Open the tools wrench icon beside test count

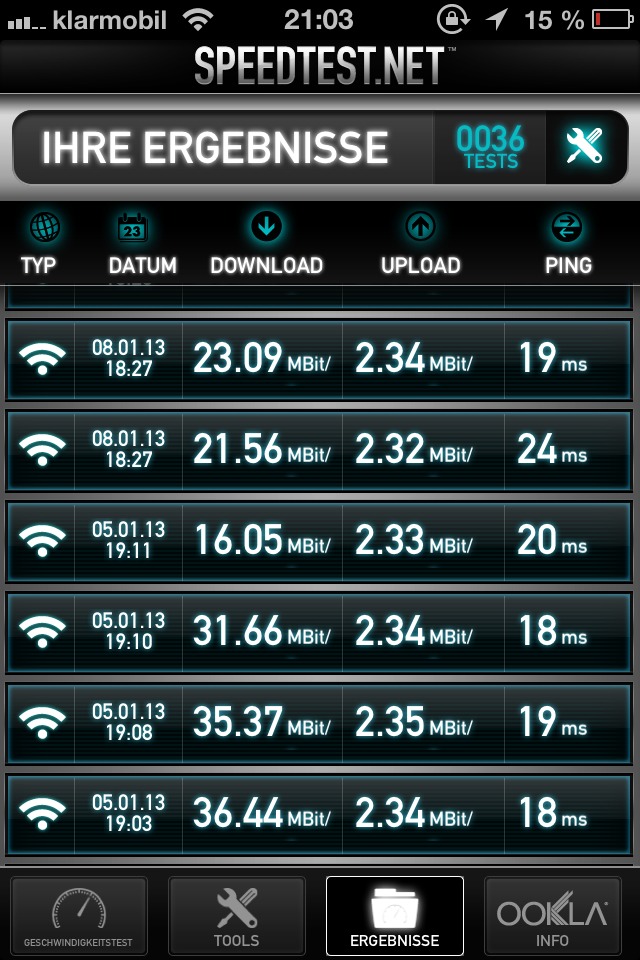[x=585, y=147]
